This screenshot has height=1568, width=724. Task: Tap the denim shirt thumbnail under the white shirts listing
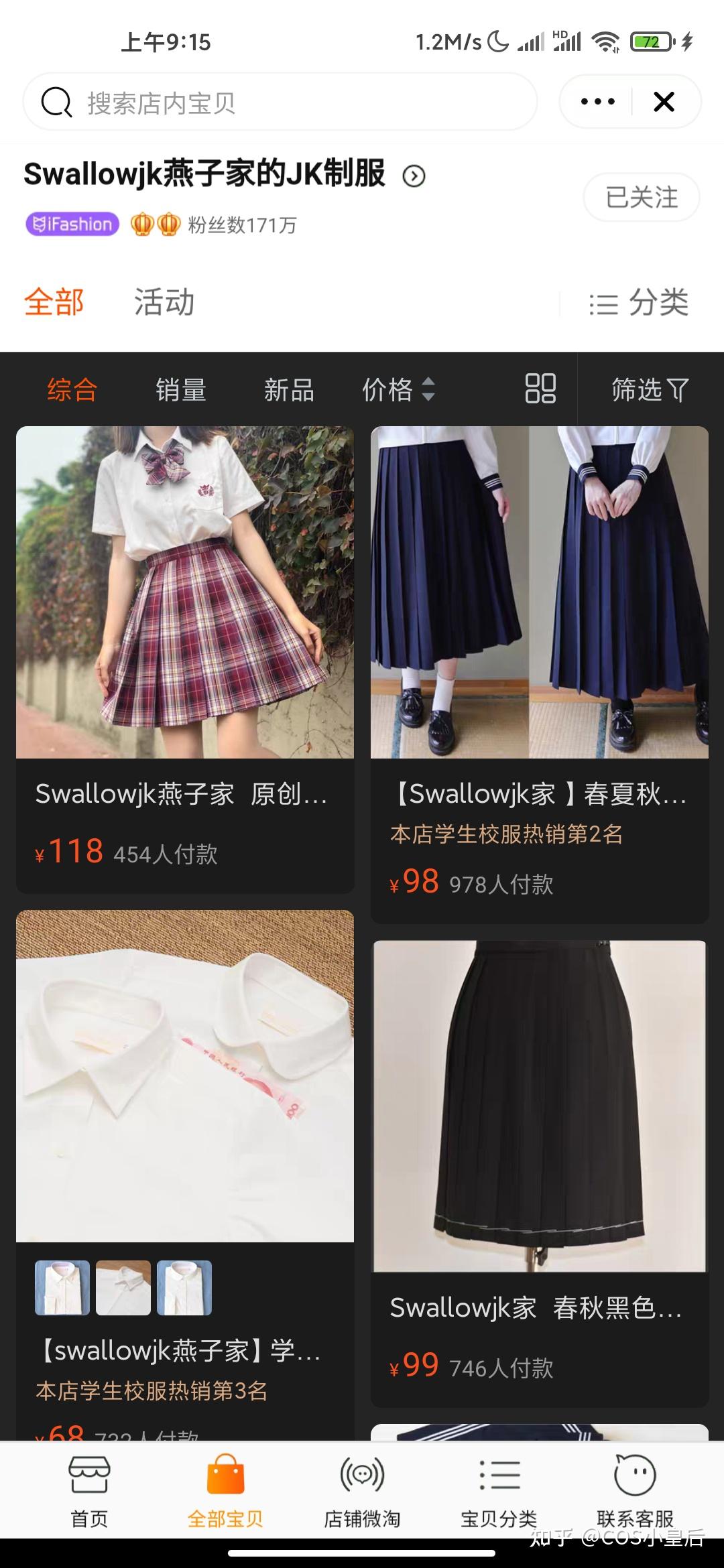click(61, 1287)
